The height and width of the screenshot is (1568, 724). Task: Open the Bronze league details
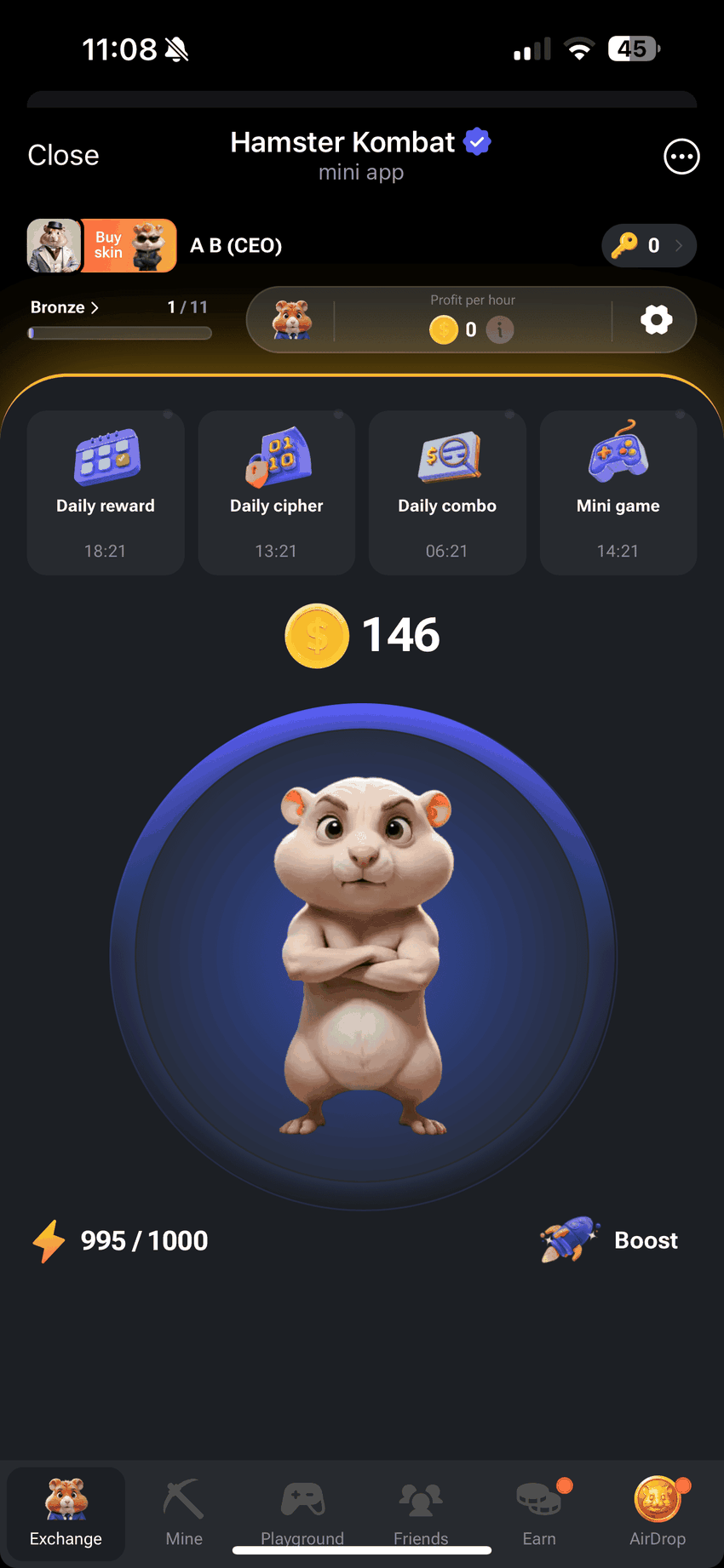[x=65, y=307]
